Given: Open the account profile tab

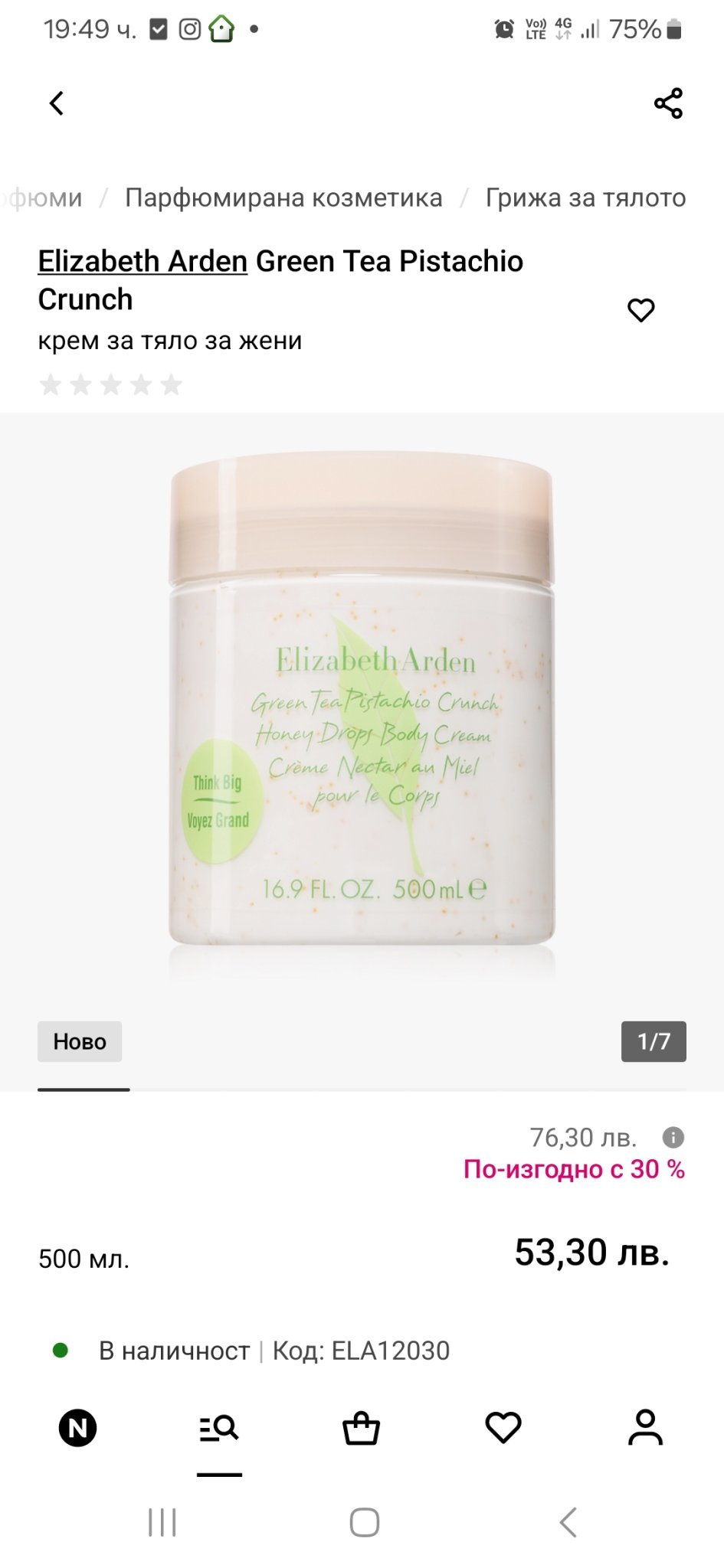Looking at the screenshot, I should (645, 1428).
